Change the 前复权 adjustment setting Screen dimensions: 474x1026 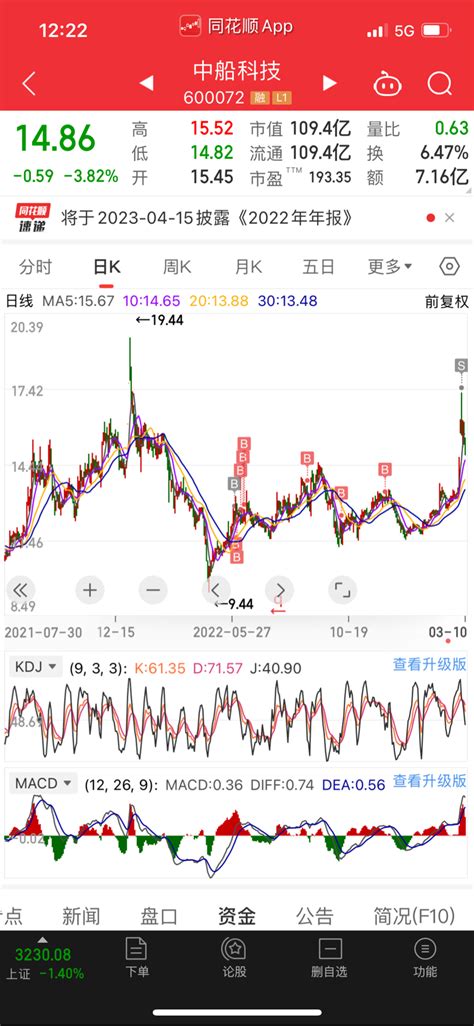tap(447, 302)
